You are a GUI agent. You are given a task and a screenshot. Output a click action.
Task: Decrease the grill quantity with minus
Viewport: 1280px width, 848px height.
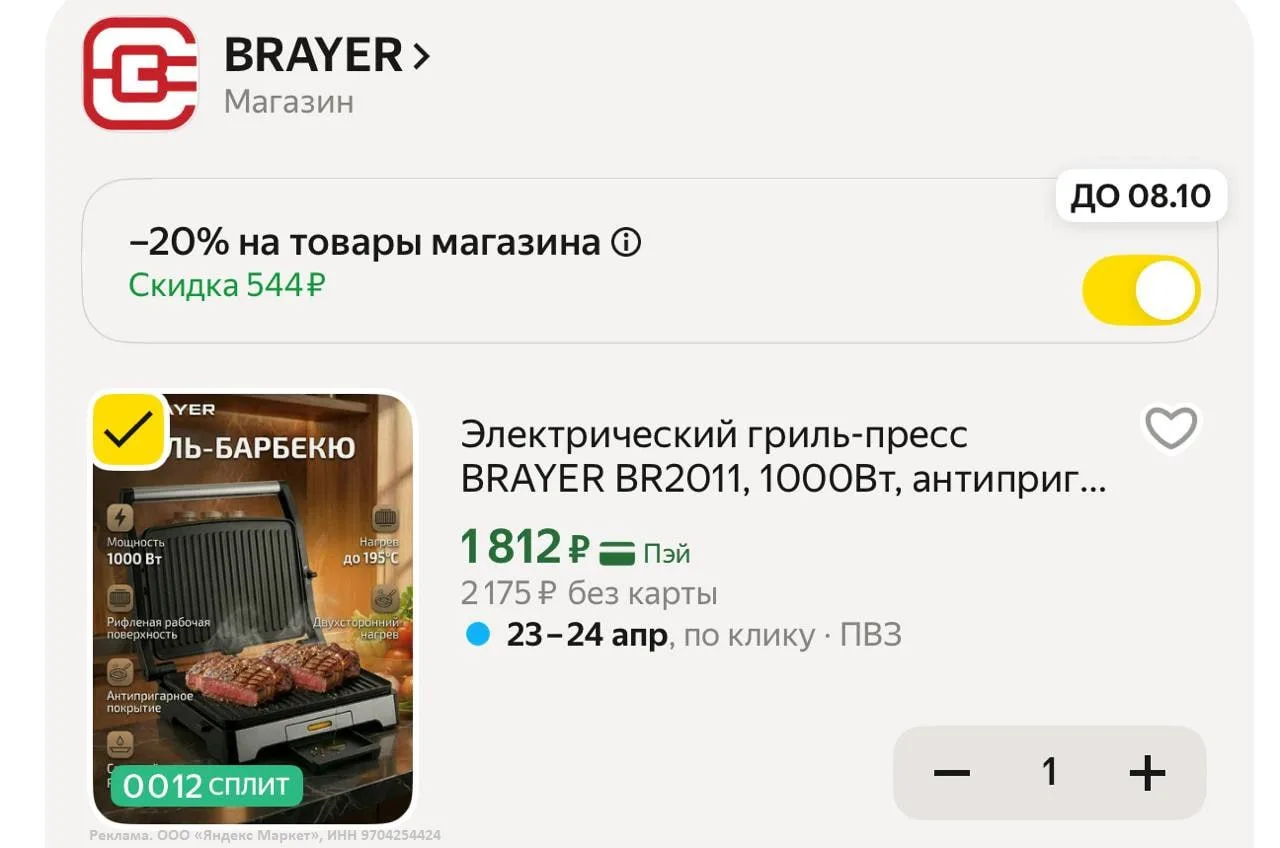pos(952,772)
